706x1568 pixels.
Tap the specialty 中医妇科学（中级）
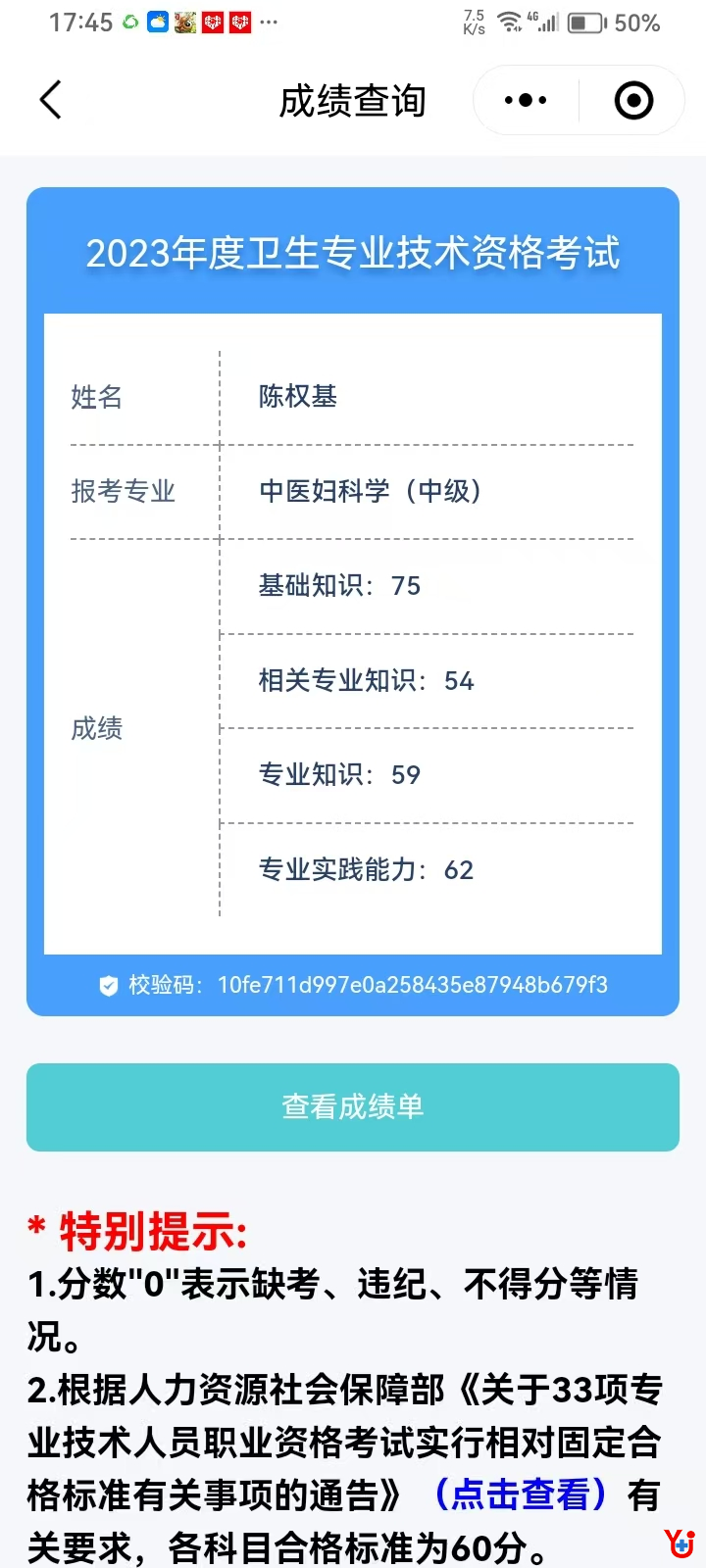pyautogui.click(x=371, y=491)
